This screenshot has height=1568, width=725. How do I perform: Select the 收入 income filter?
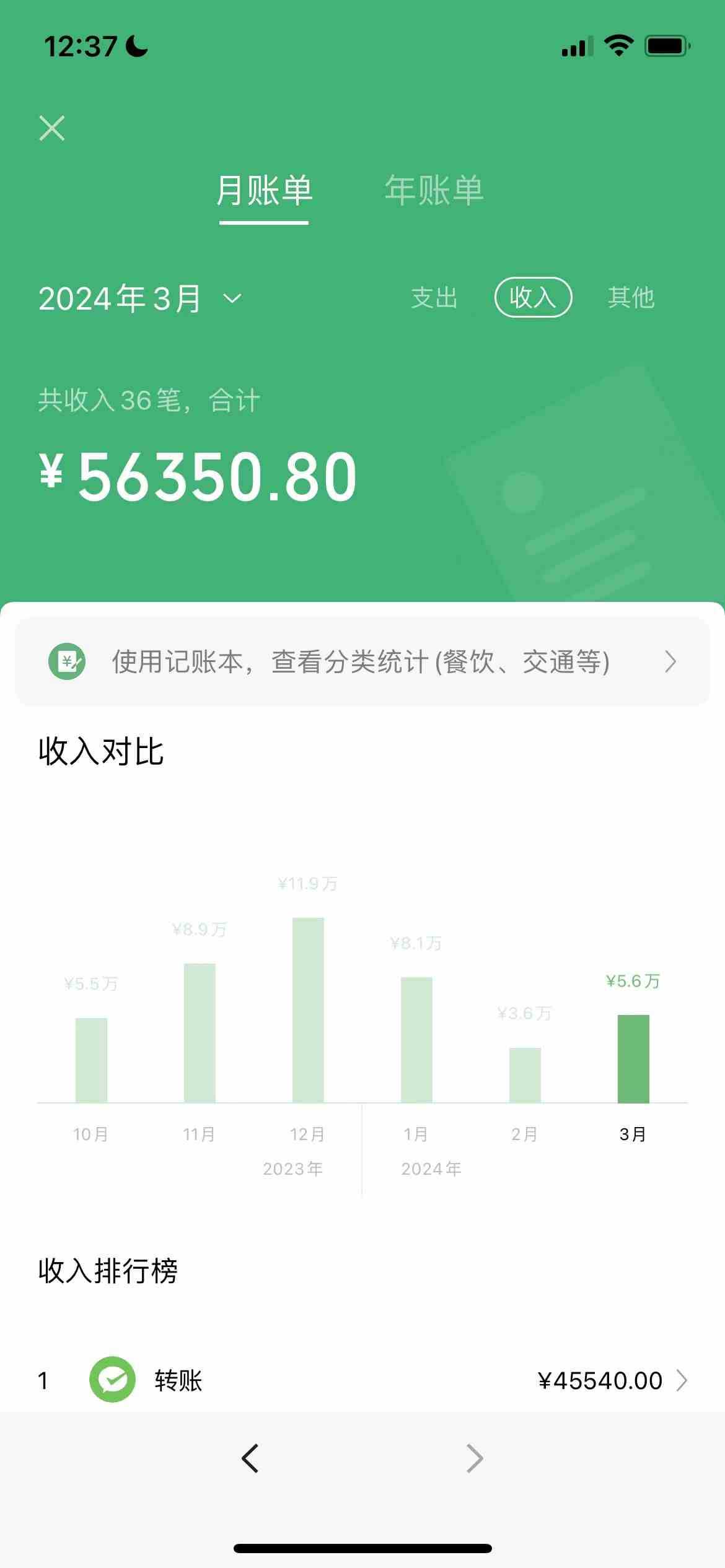click(x=533, y=298)
